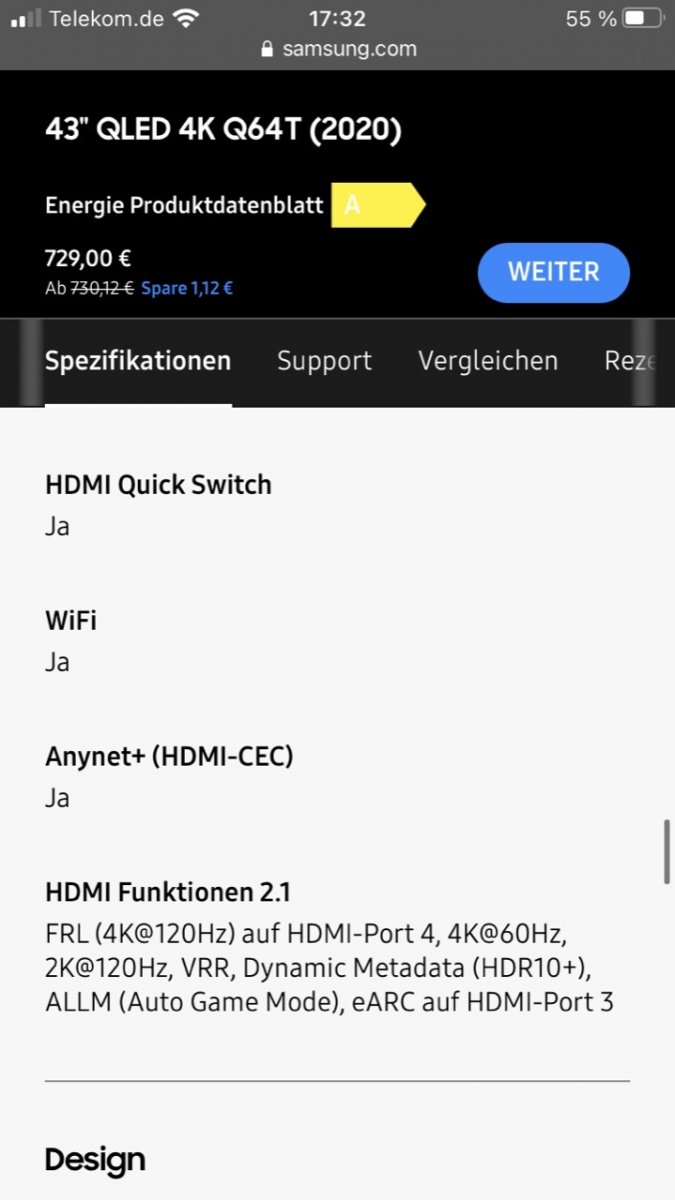Open the Energie Produktdatenblatt link
This screenshot has width=675, height=1200.
click(184, 205)
